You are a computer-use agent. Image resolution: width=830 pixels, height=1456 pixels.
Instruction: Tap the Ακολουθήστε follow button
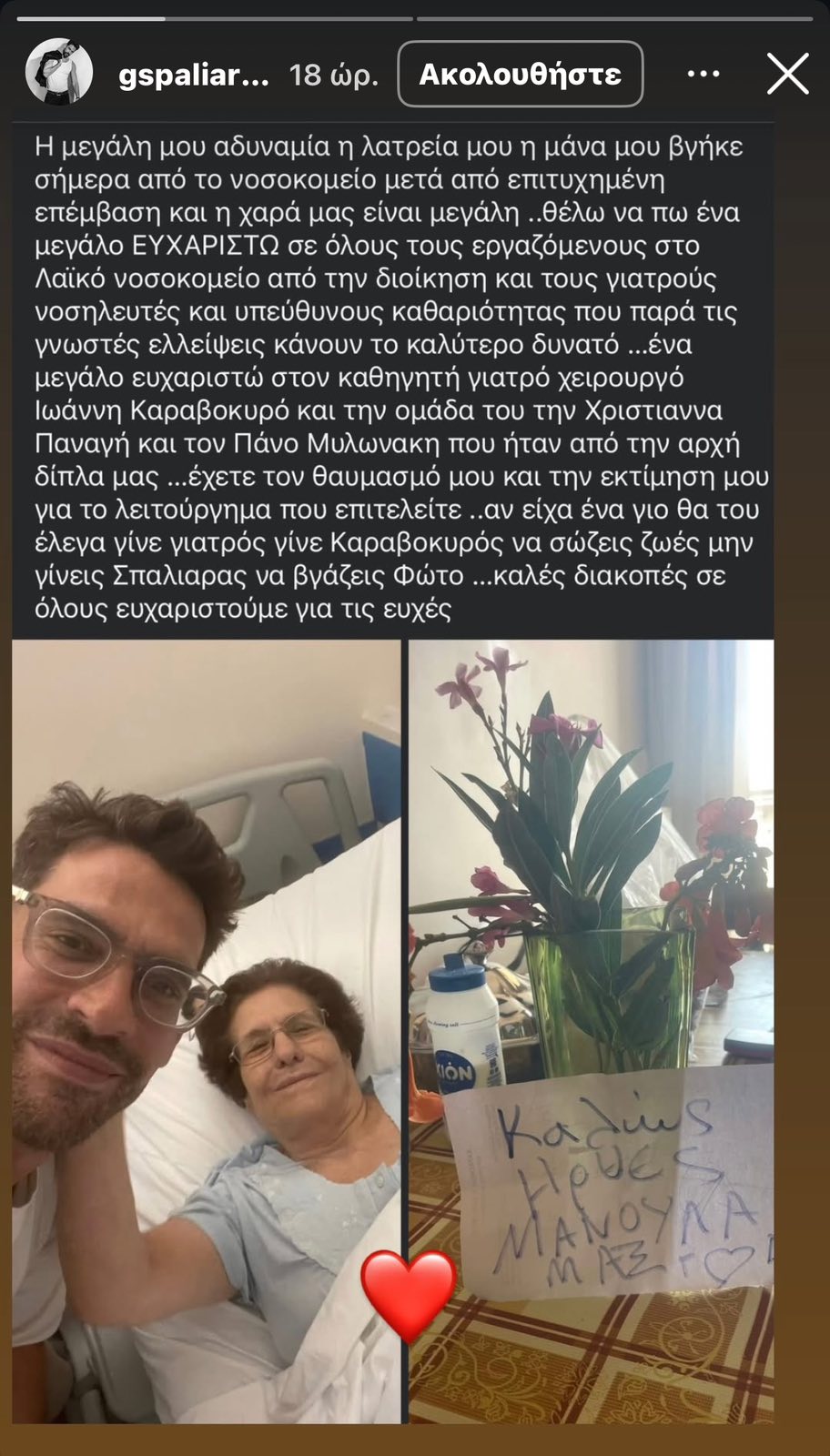(x=521, y=74)
